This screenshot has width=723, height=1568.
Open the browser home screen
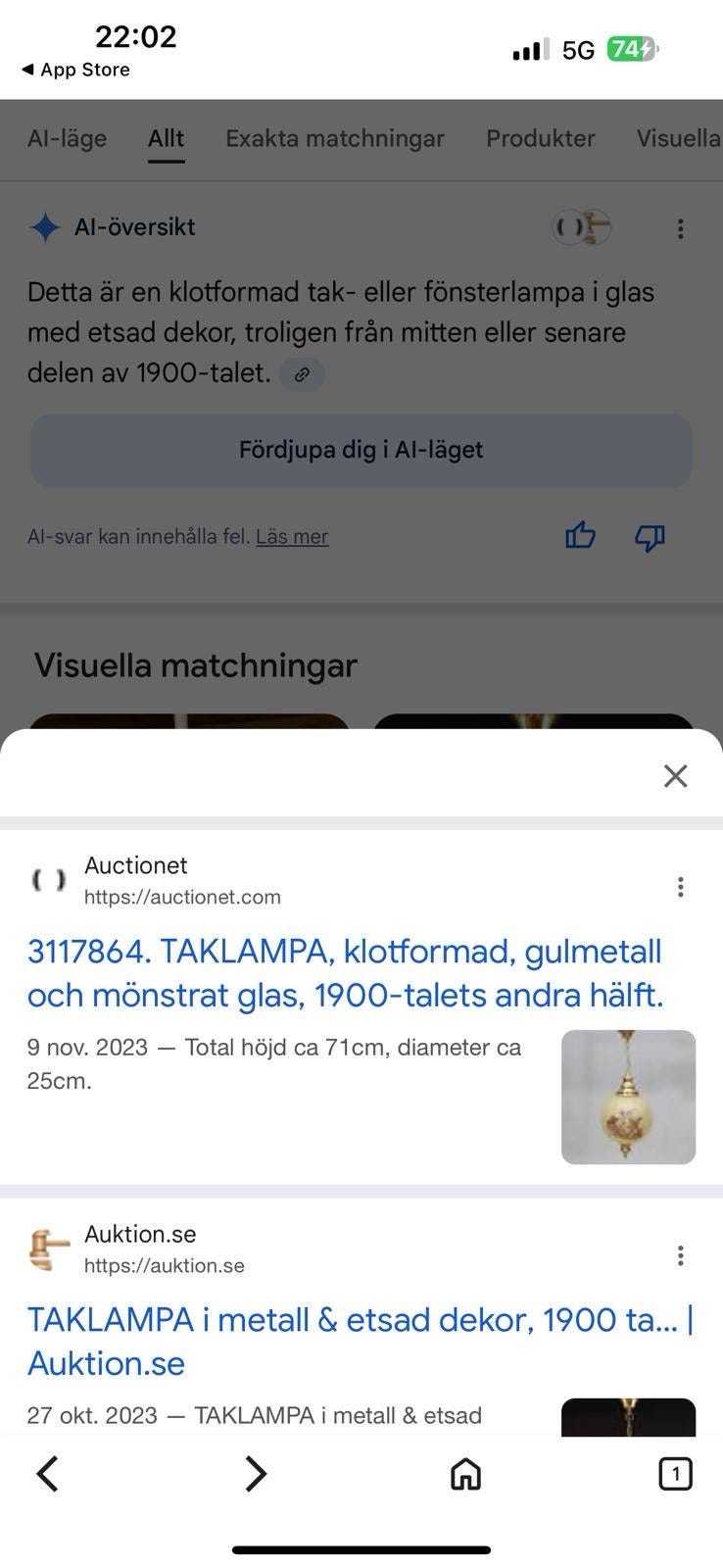tap(465, 1473)
